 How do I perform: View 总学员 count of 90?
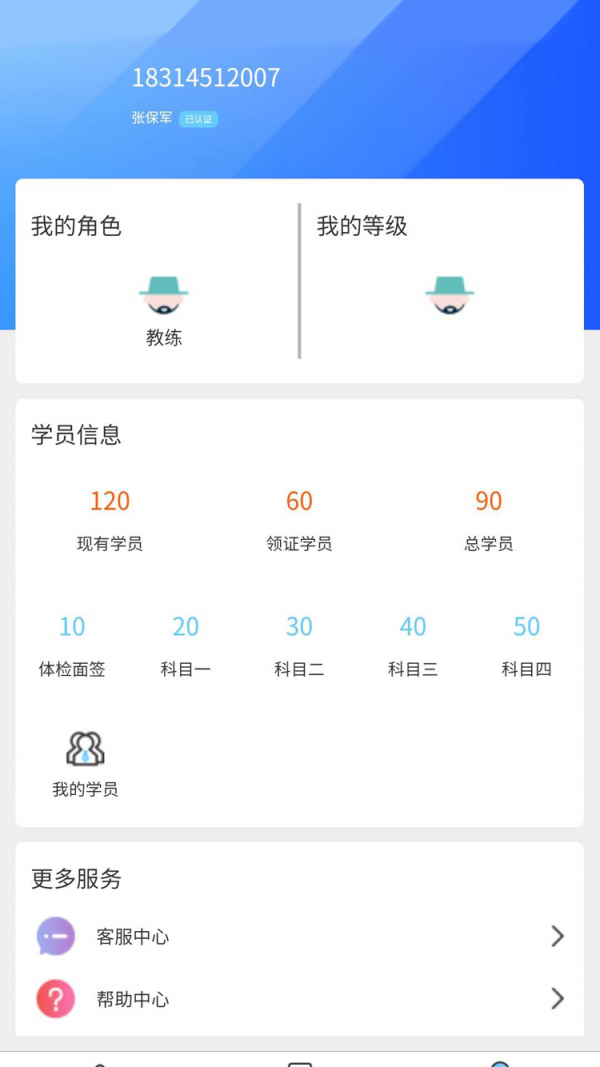coord(488,518)
